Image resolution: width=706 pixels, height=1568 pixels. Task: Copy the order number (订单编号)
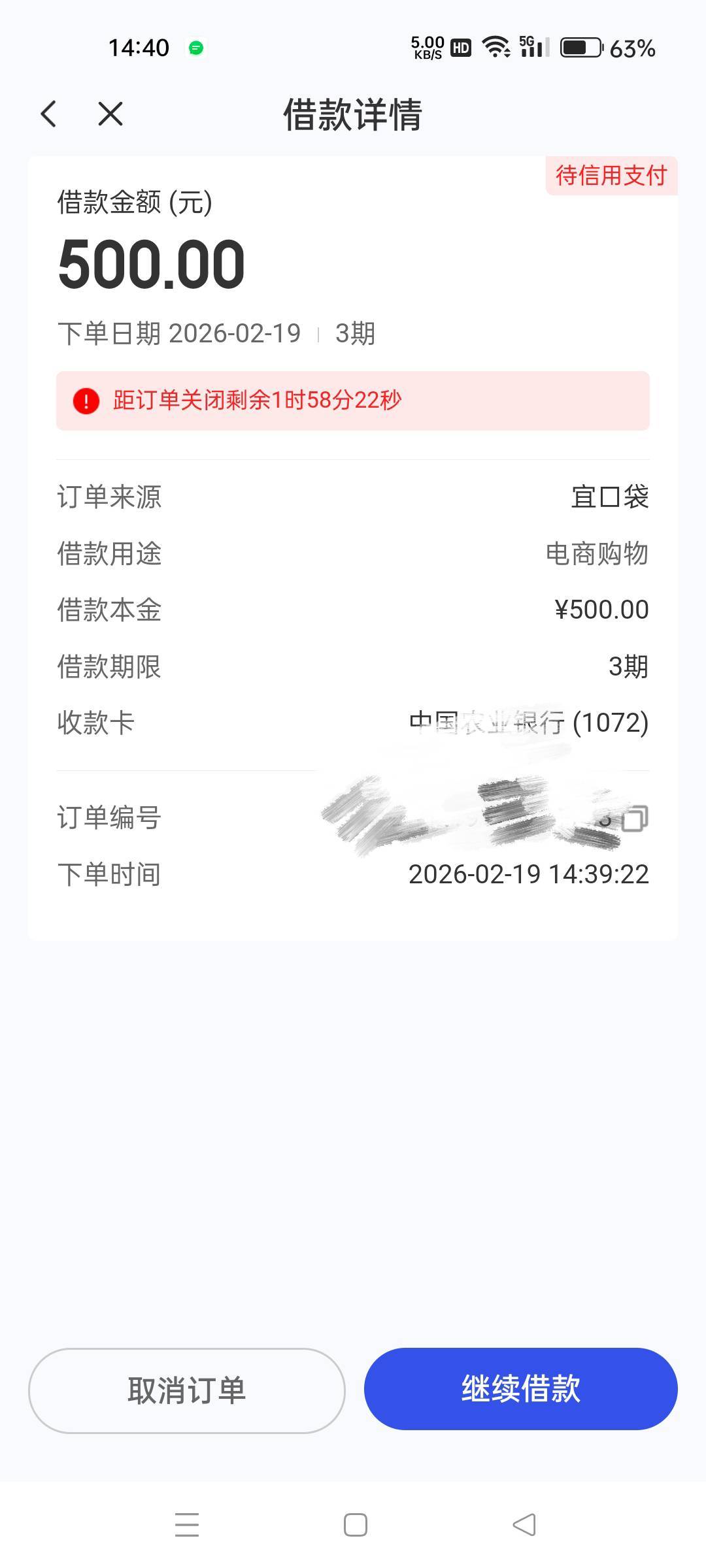(634, 818)
